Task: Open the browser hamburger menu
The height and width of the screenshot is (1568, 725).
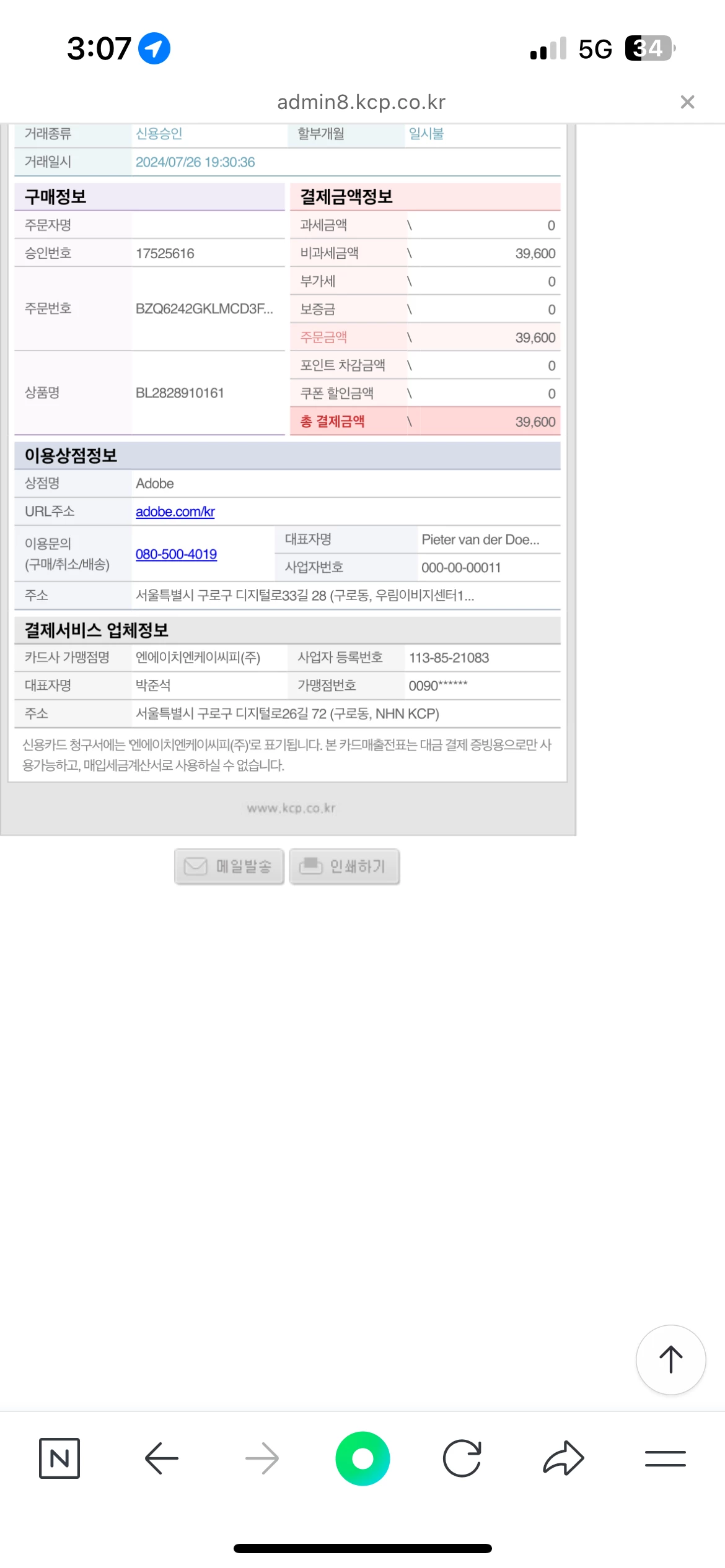Action: tap(665, 1458)
